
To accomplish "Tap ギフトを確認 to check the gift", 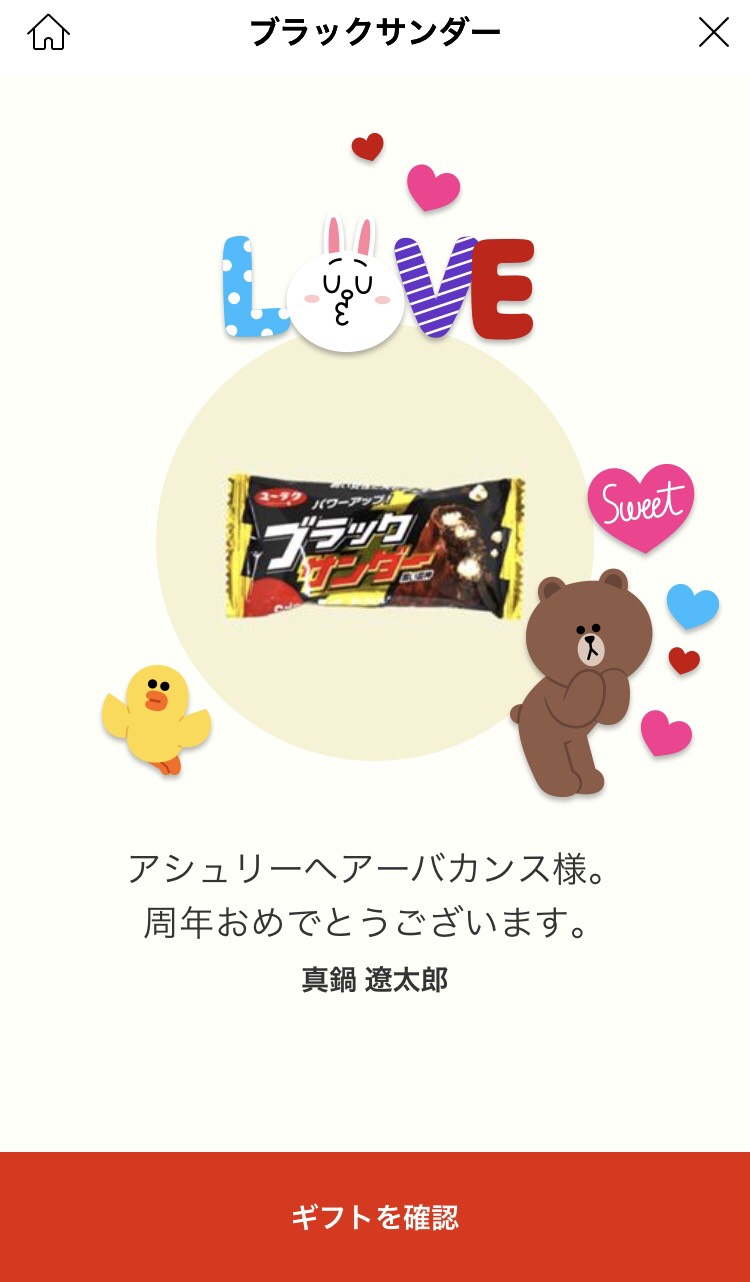I will point(375,1217).
